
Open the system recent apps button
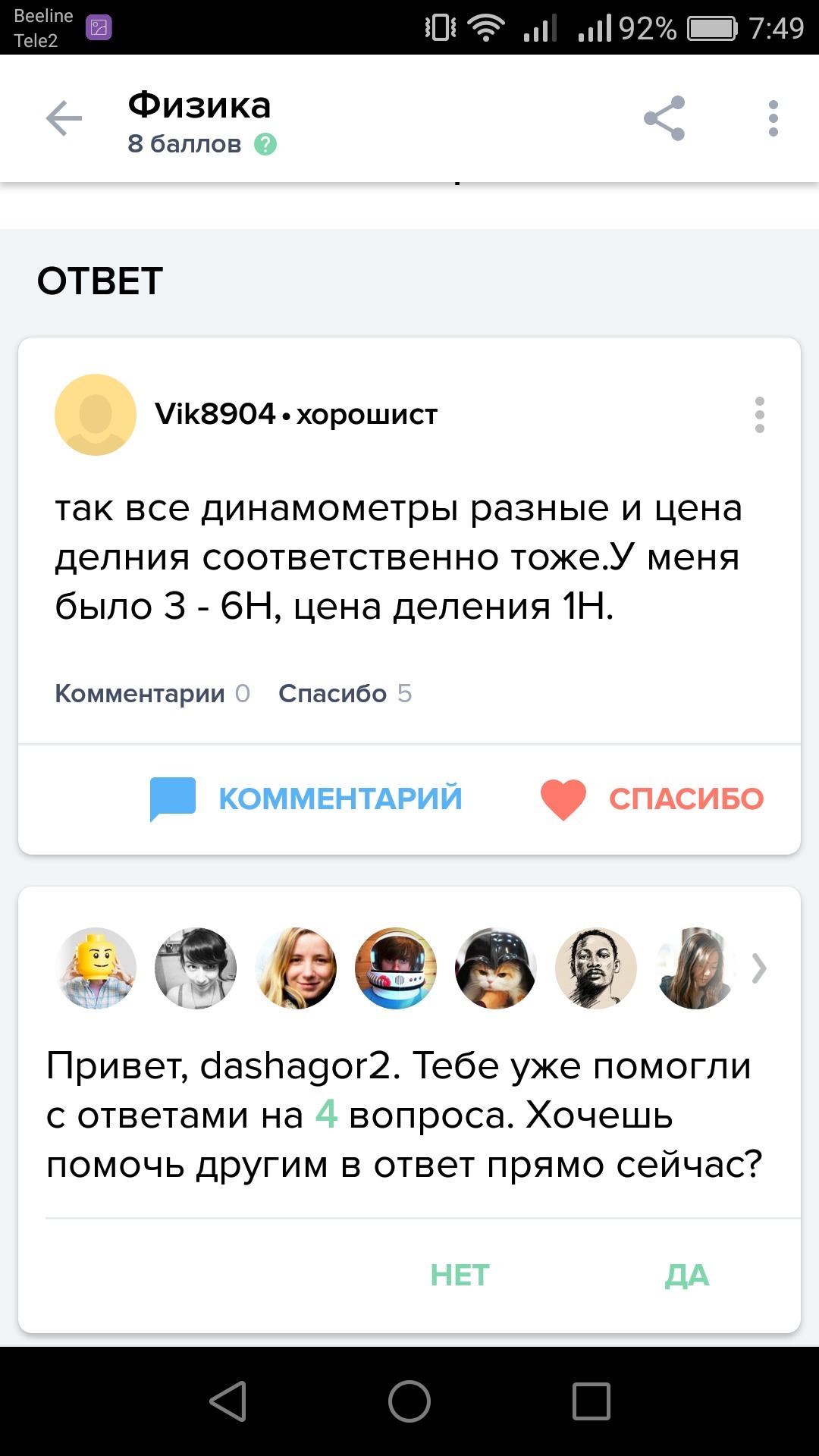(x=591, y=1401)
